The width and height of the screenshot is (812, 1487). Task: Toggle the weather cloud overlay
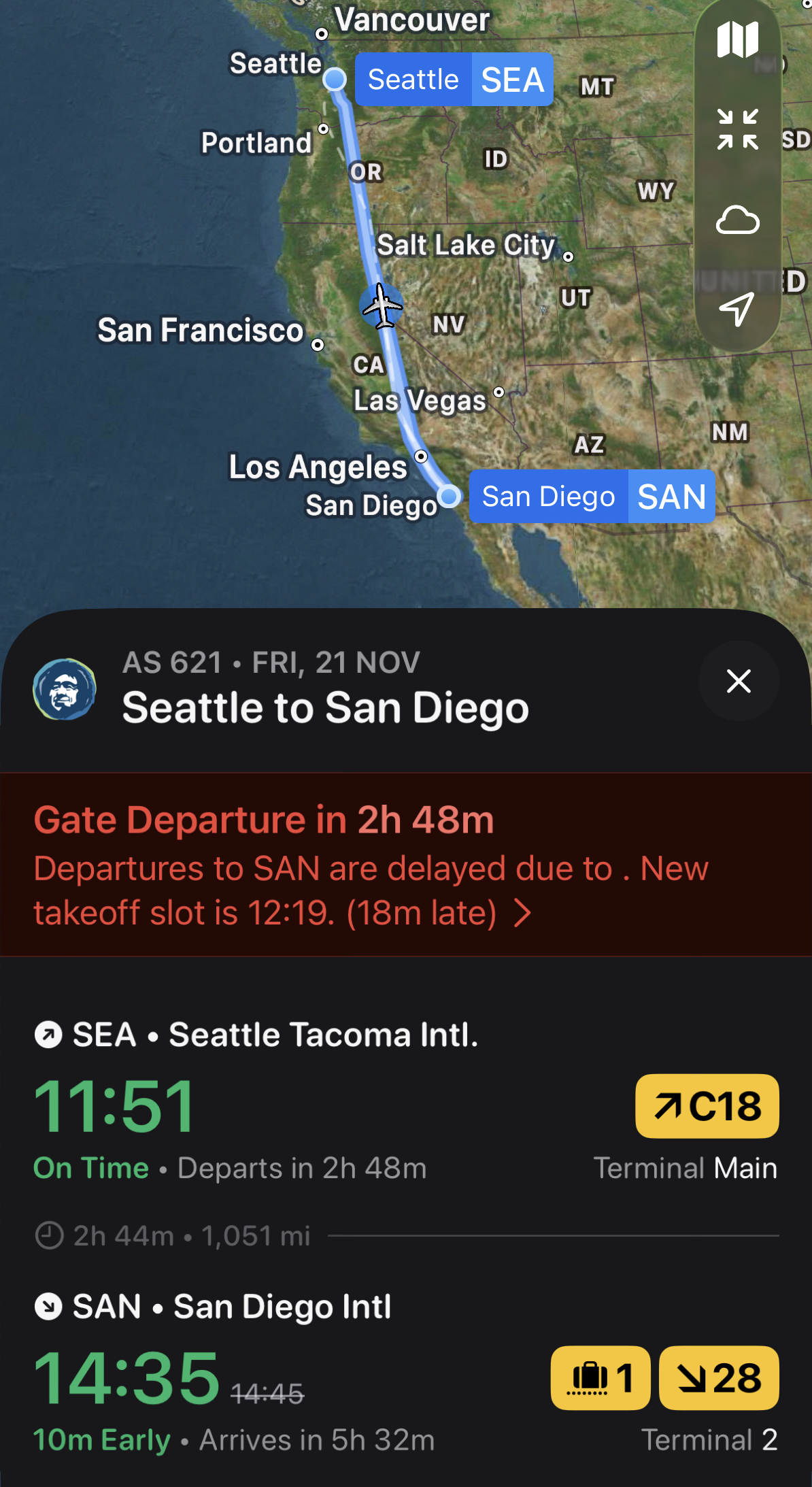click(x=737, y=220)
